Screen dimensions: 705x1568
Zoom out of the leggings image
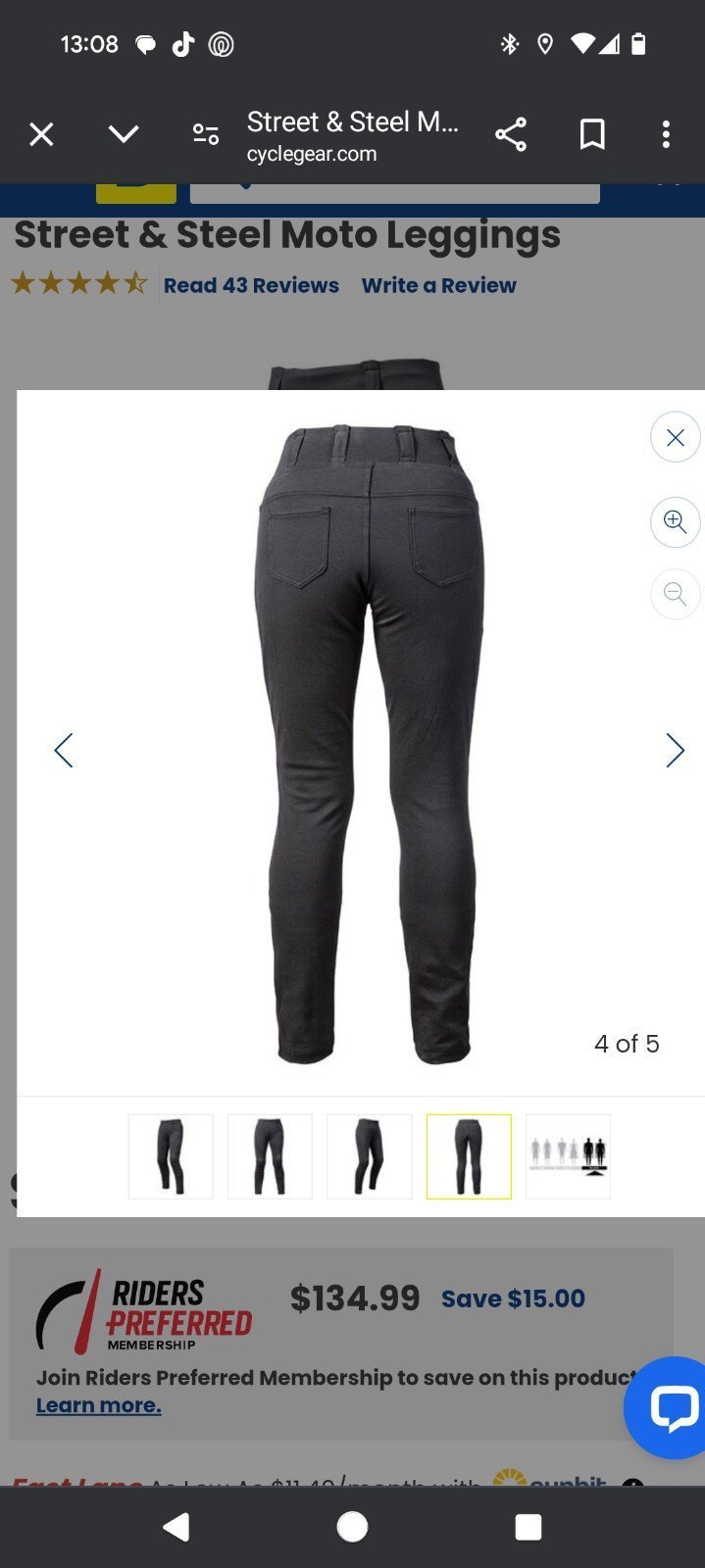[676, 593]
